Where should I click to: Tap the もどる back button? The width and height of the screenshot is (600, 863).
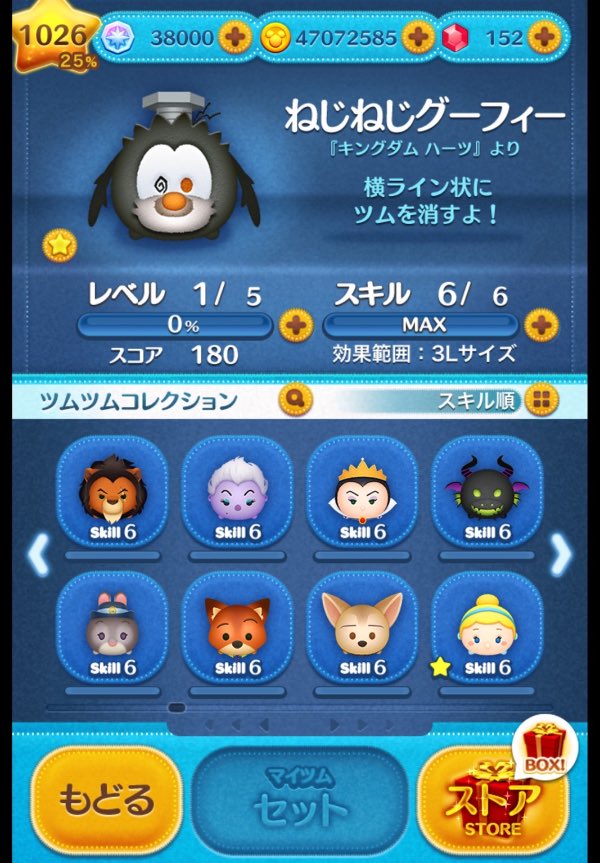click(x=107, y=799)
